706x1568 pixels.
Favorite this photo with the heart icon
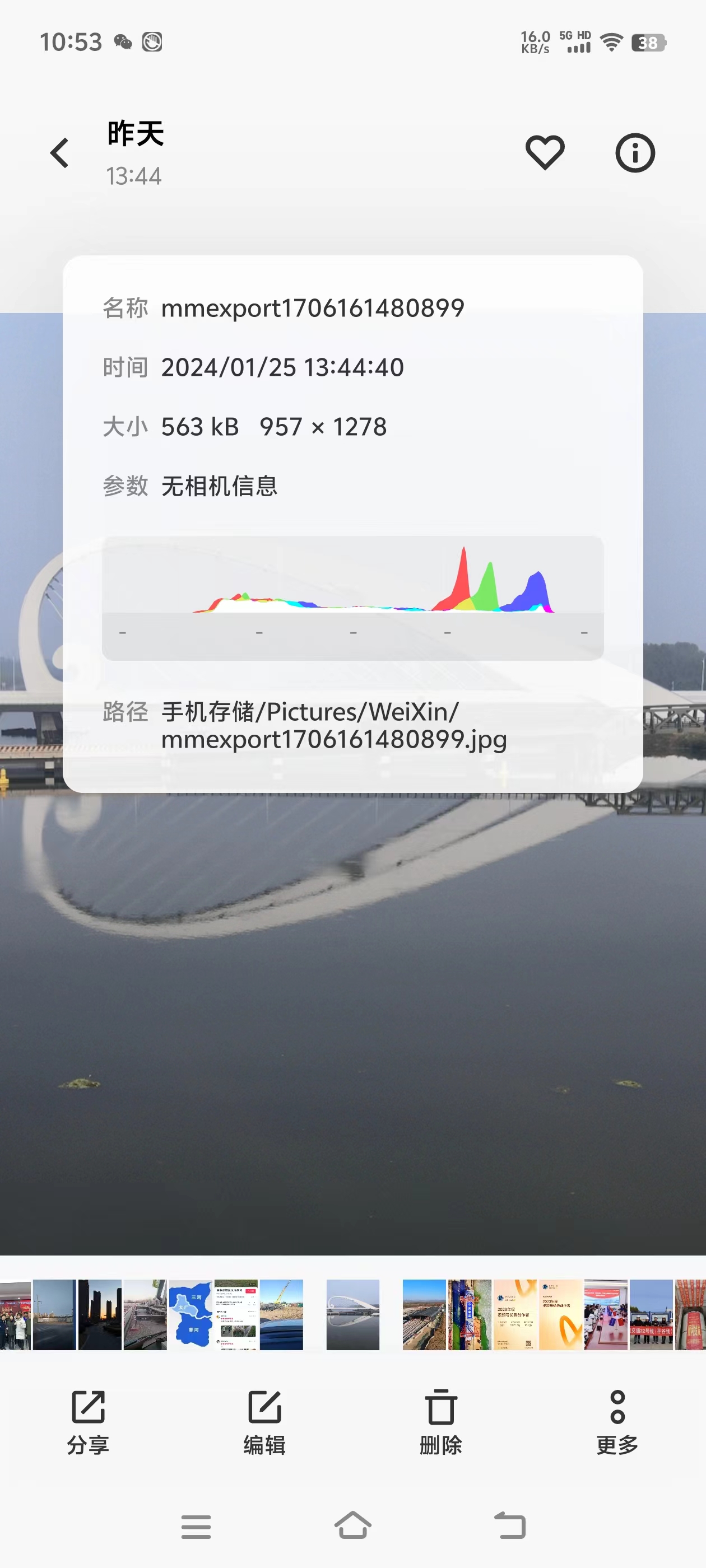(545, 153)
